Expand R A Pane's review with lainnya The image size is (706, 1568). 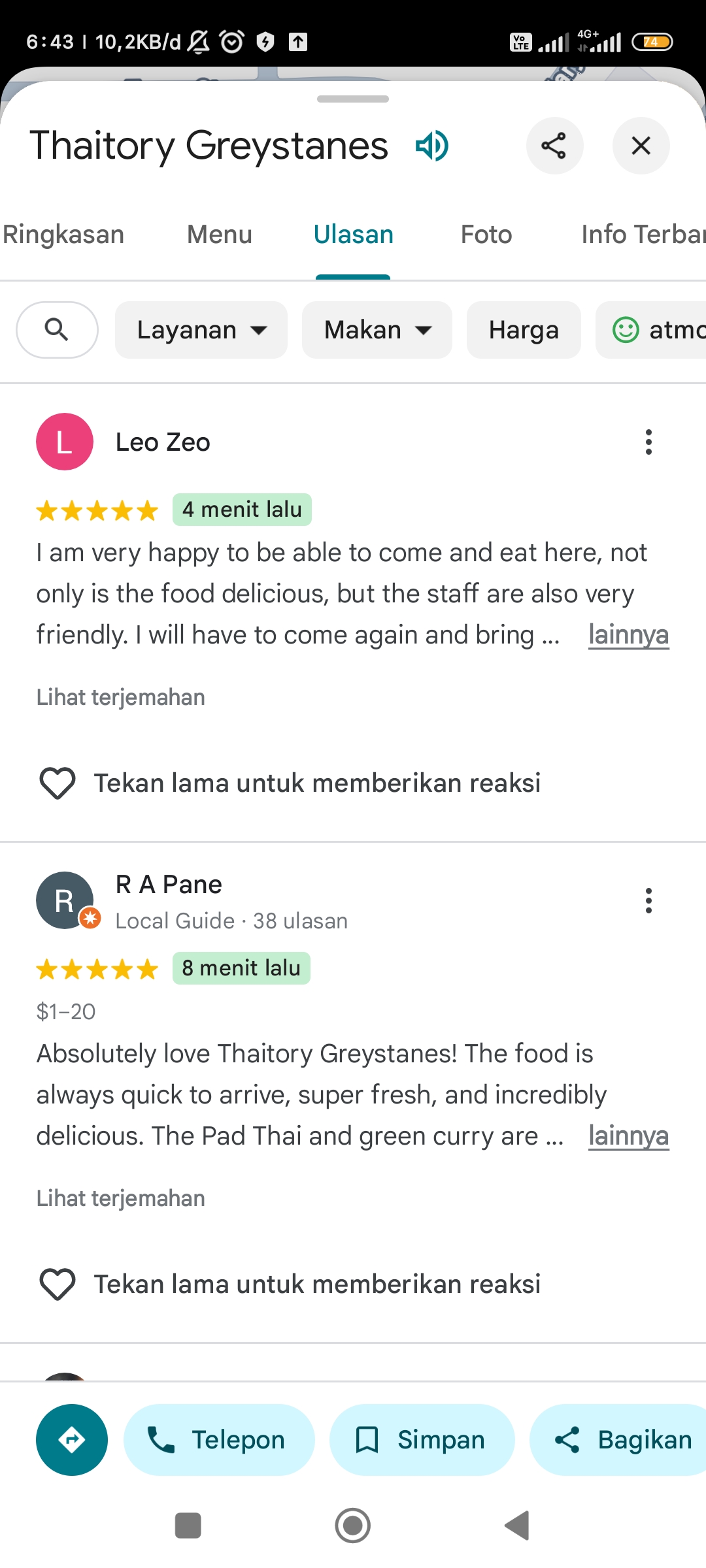628,1135
